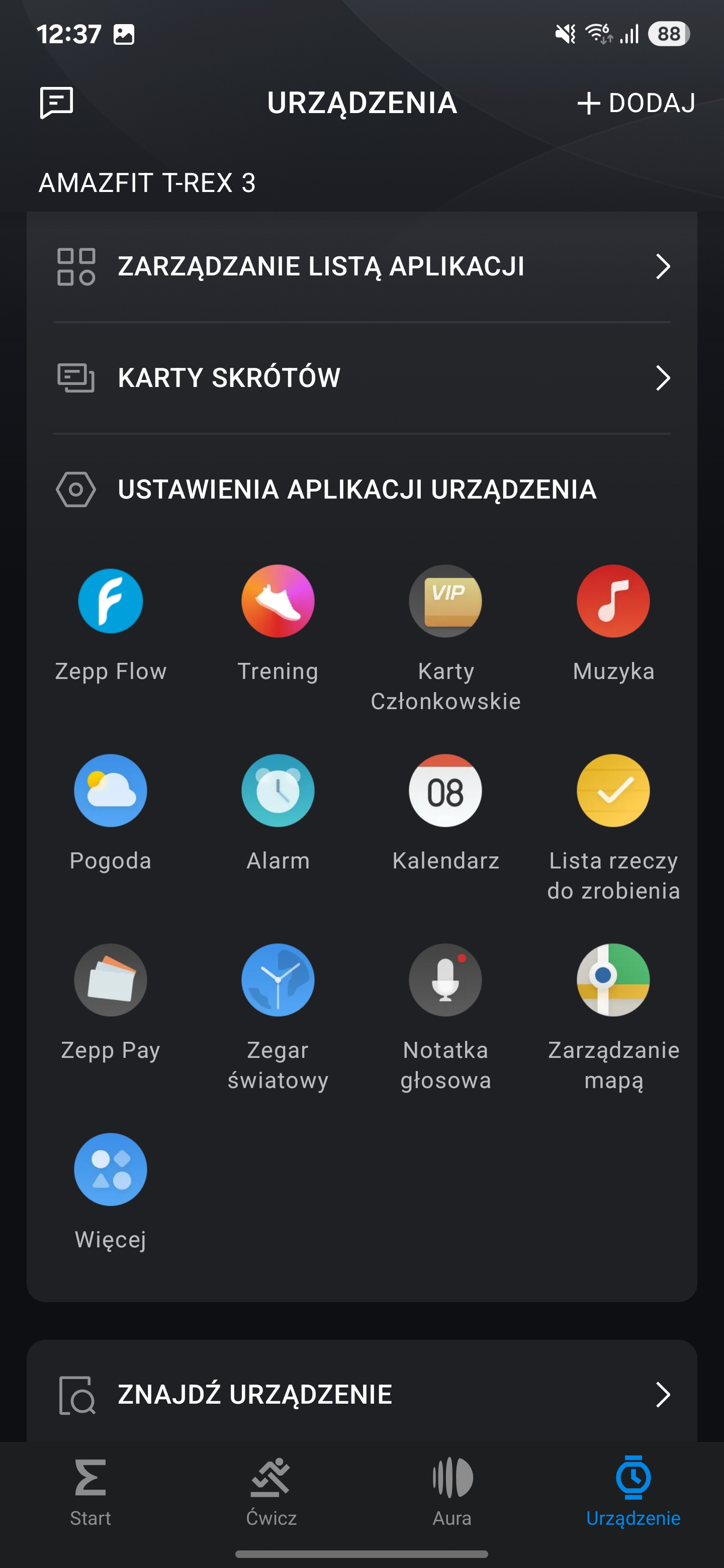
Task: Open Alarm app settings
Action: (278, 791)
